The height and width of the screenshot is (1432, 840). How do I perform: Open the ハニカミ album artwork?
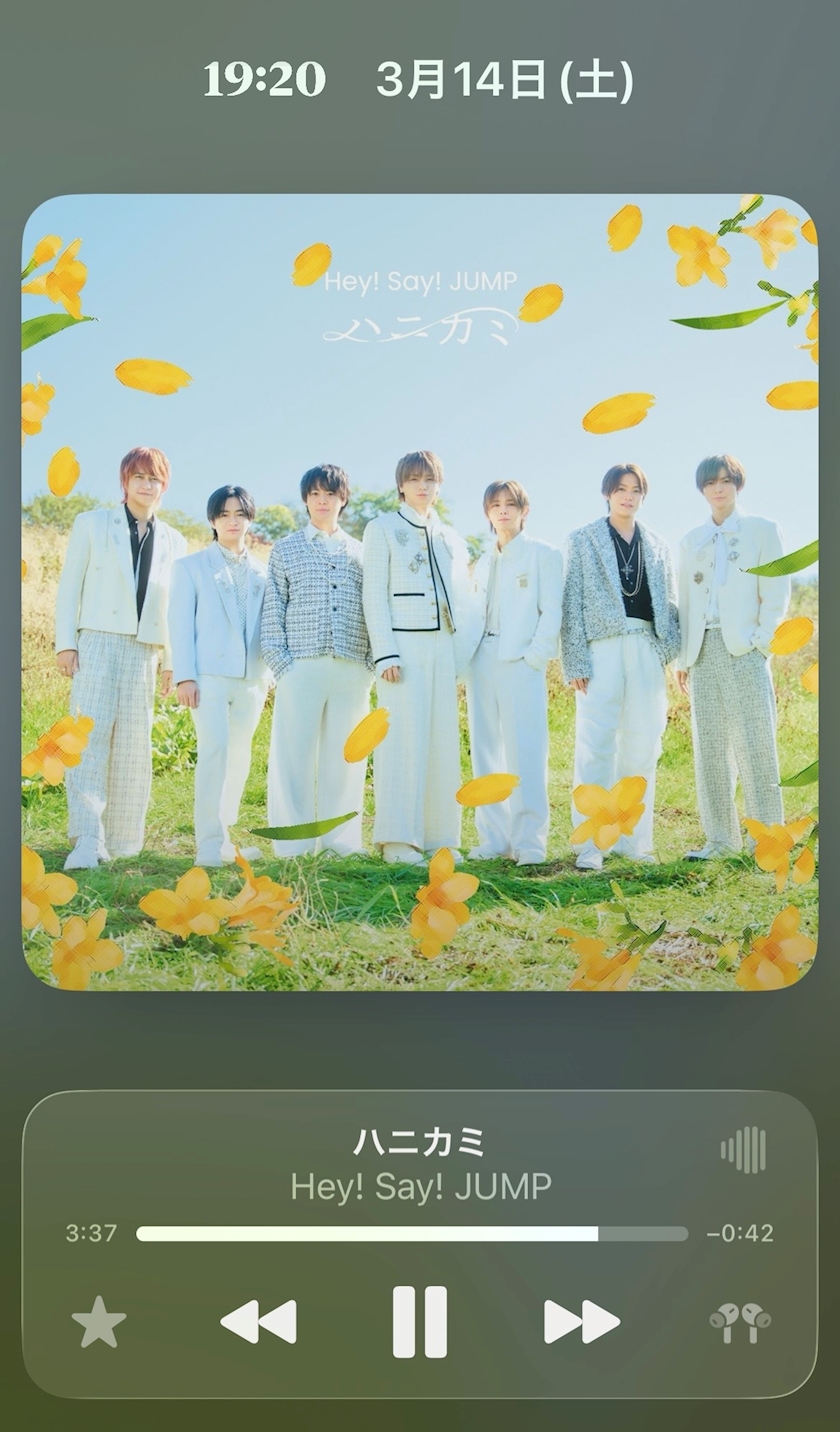(x=420, y=592)
